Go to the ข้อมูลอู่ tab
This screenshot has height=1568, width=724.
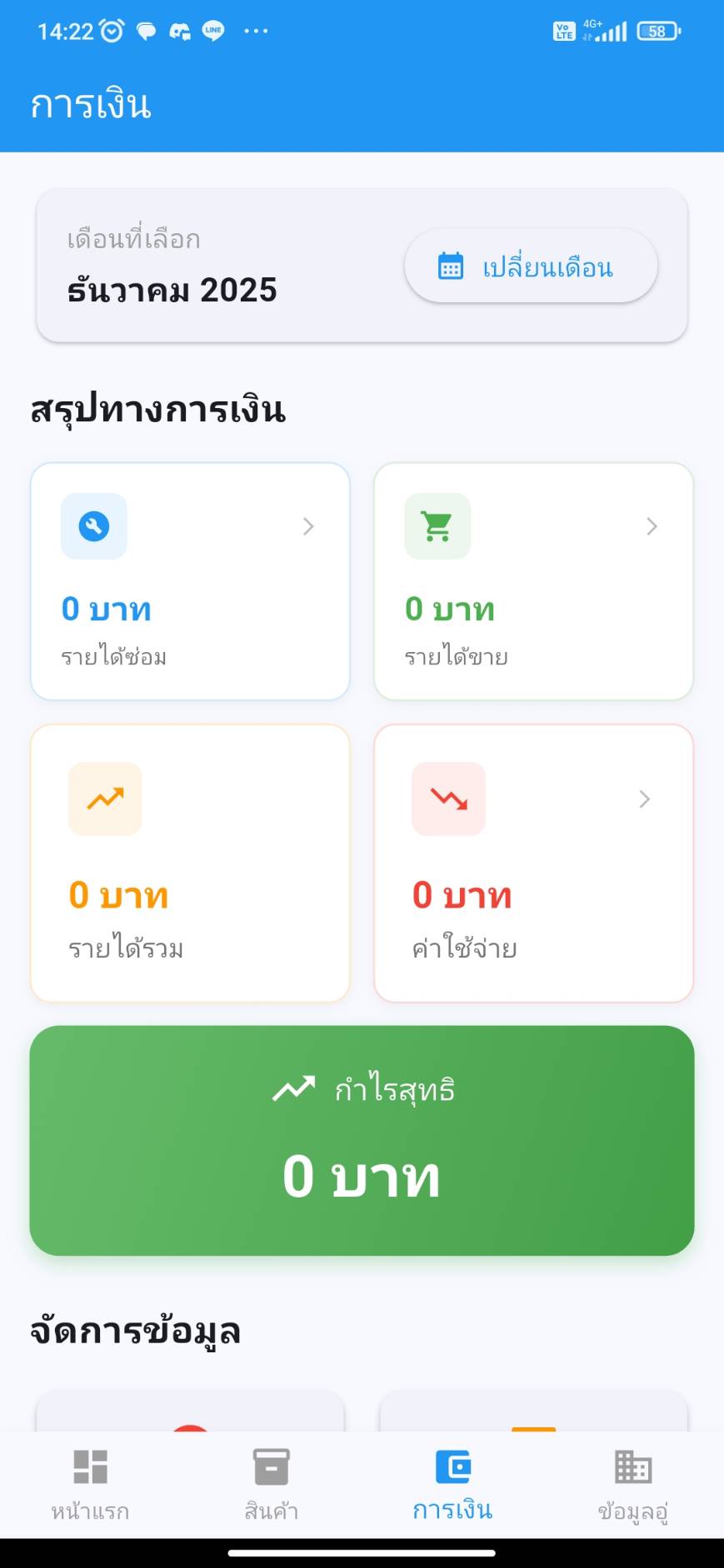coord(633,1485)
